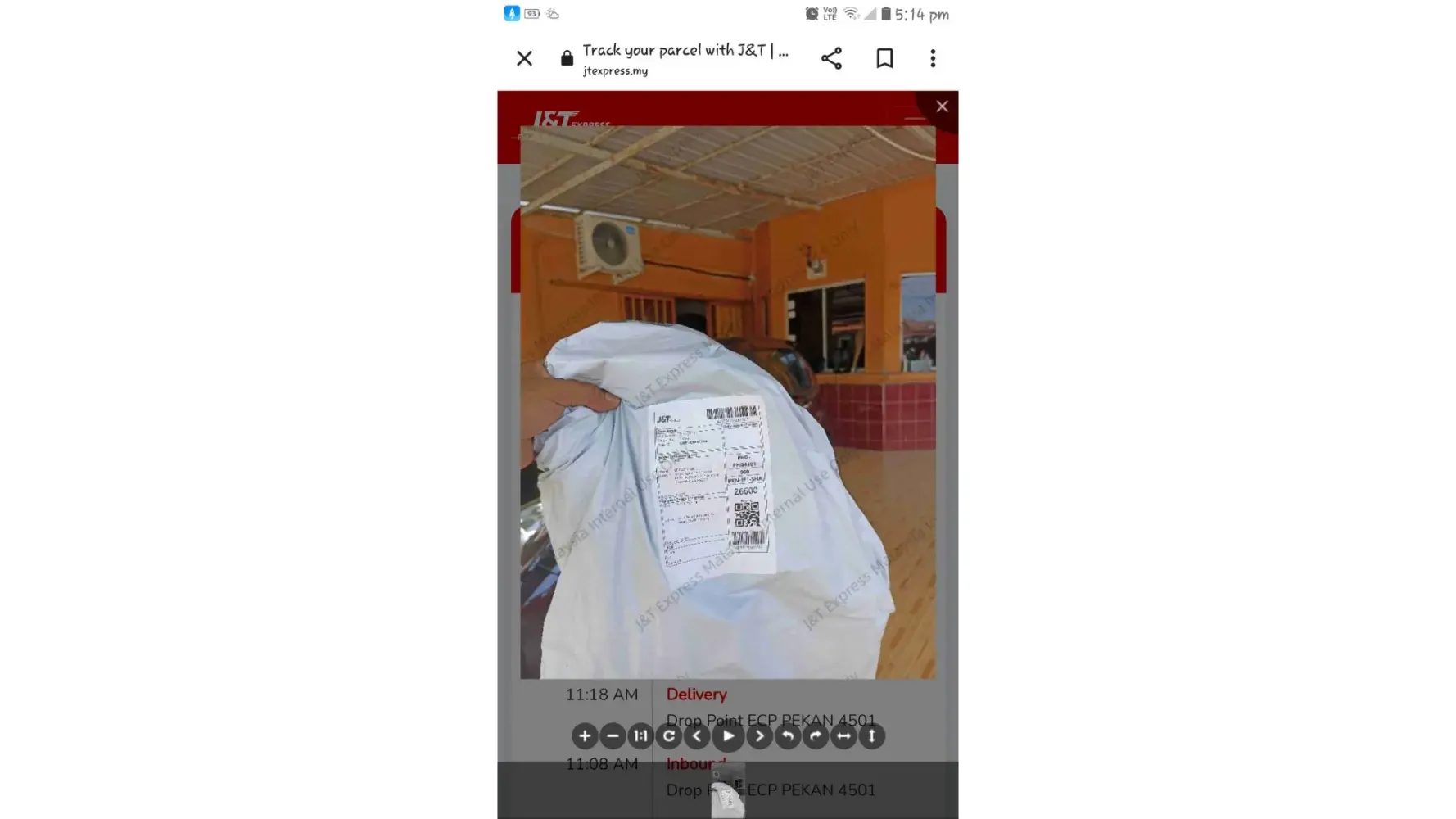Go to the next image
This screenshot has width=1456, height=819.
[x=759, y=736]
